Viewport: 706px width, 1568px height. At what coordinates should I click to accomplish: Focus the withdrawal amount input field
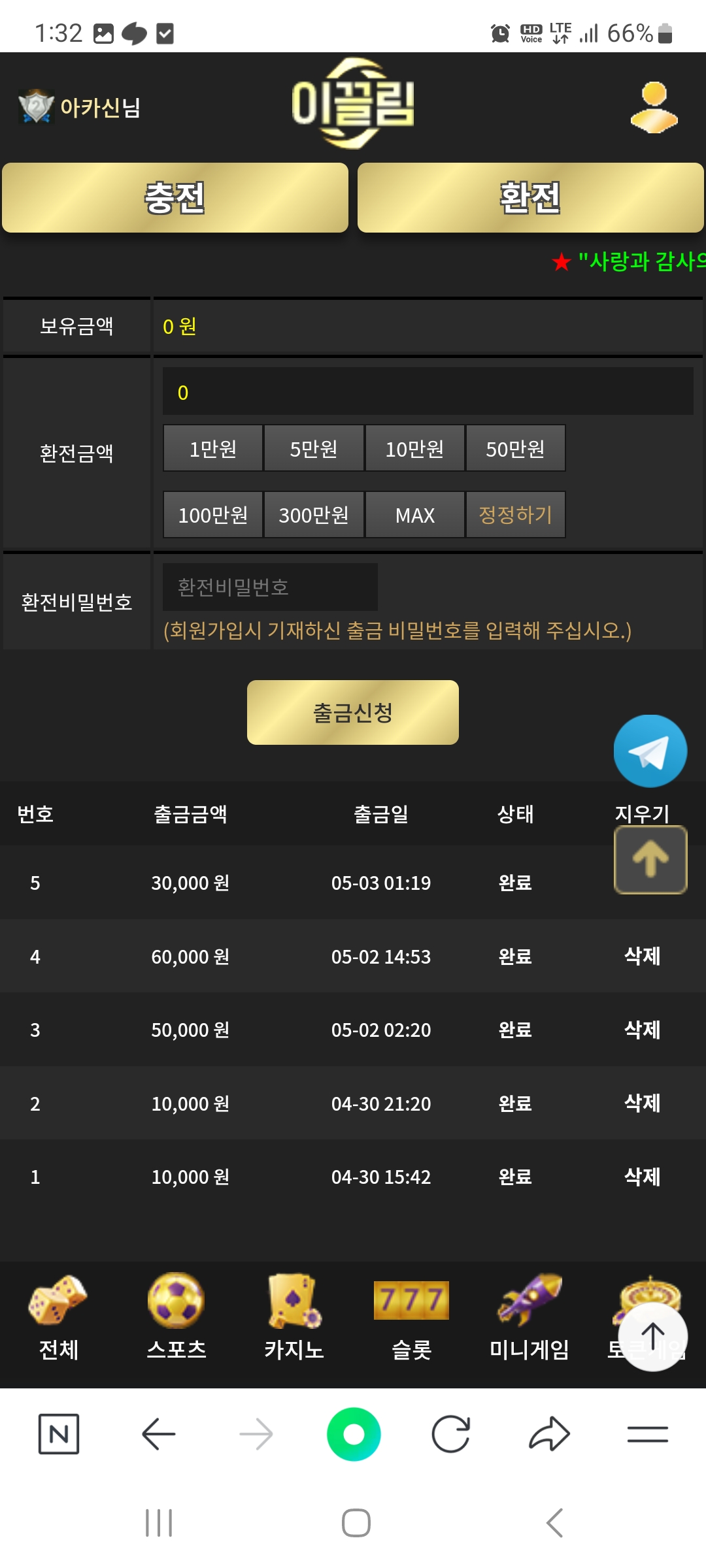pyautogui.click(x=428, y=391)
